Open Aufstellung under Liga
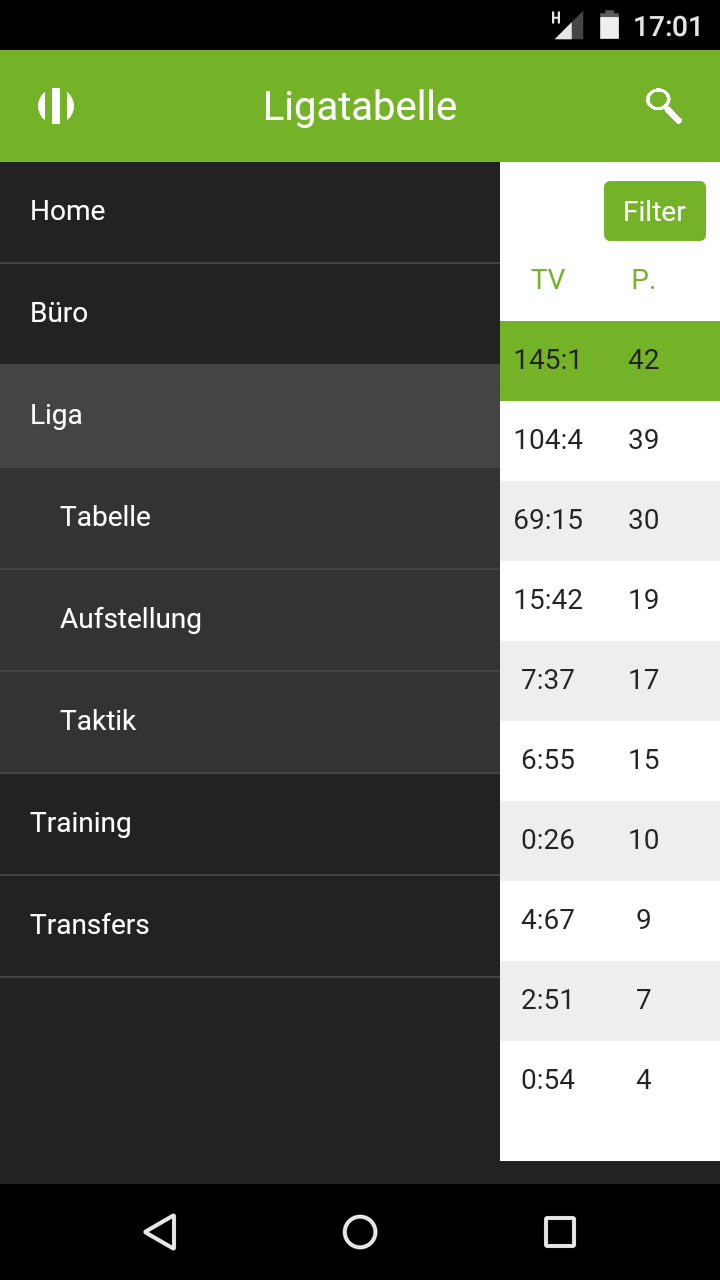720x1280 pixels. [x=250, y=620]
